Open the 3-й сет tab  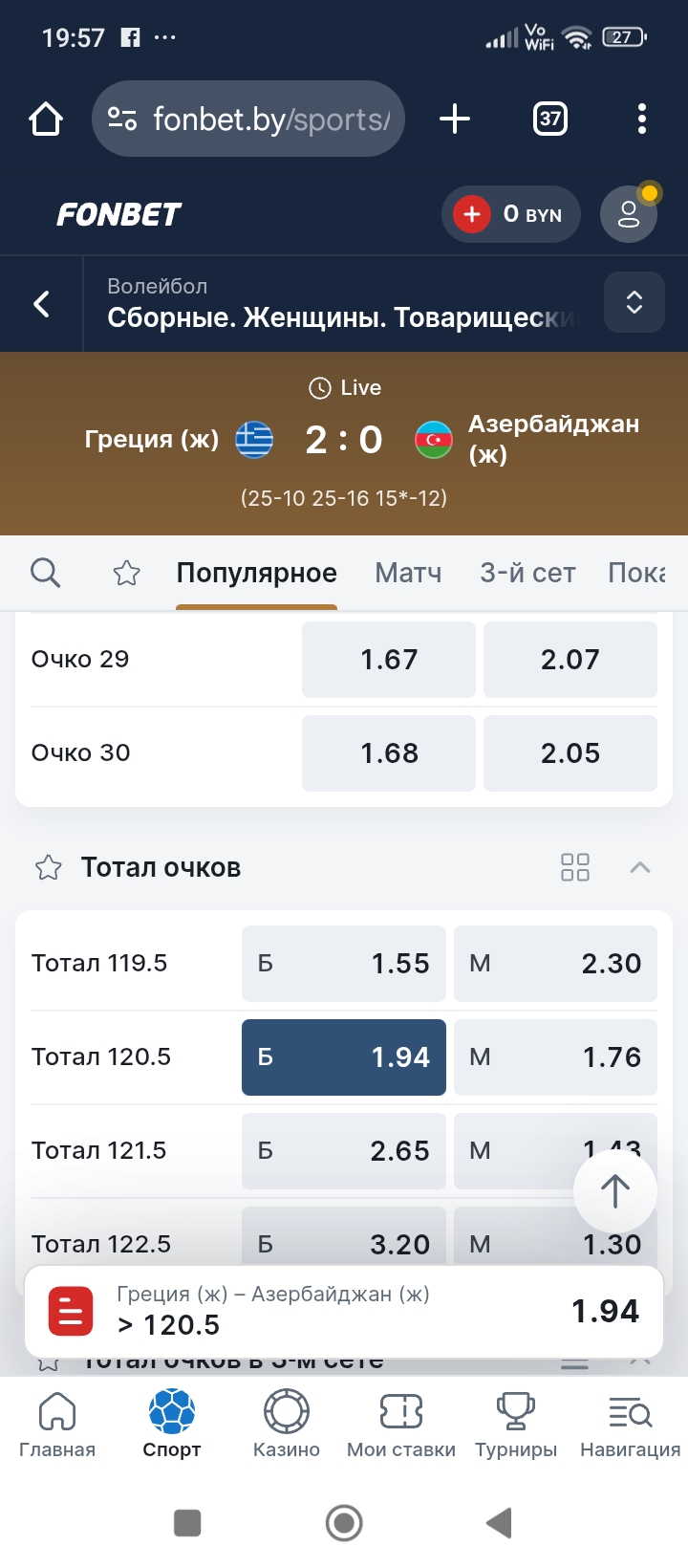tap(527, 572)
